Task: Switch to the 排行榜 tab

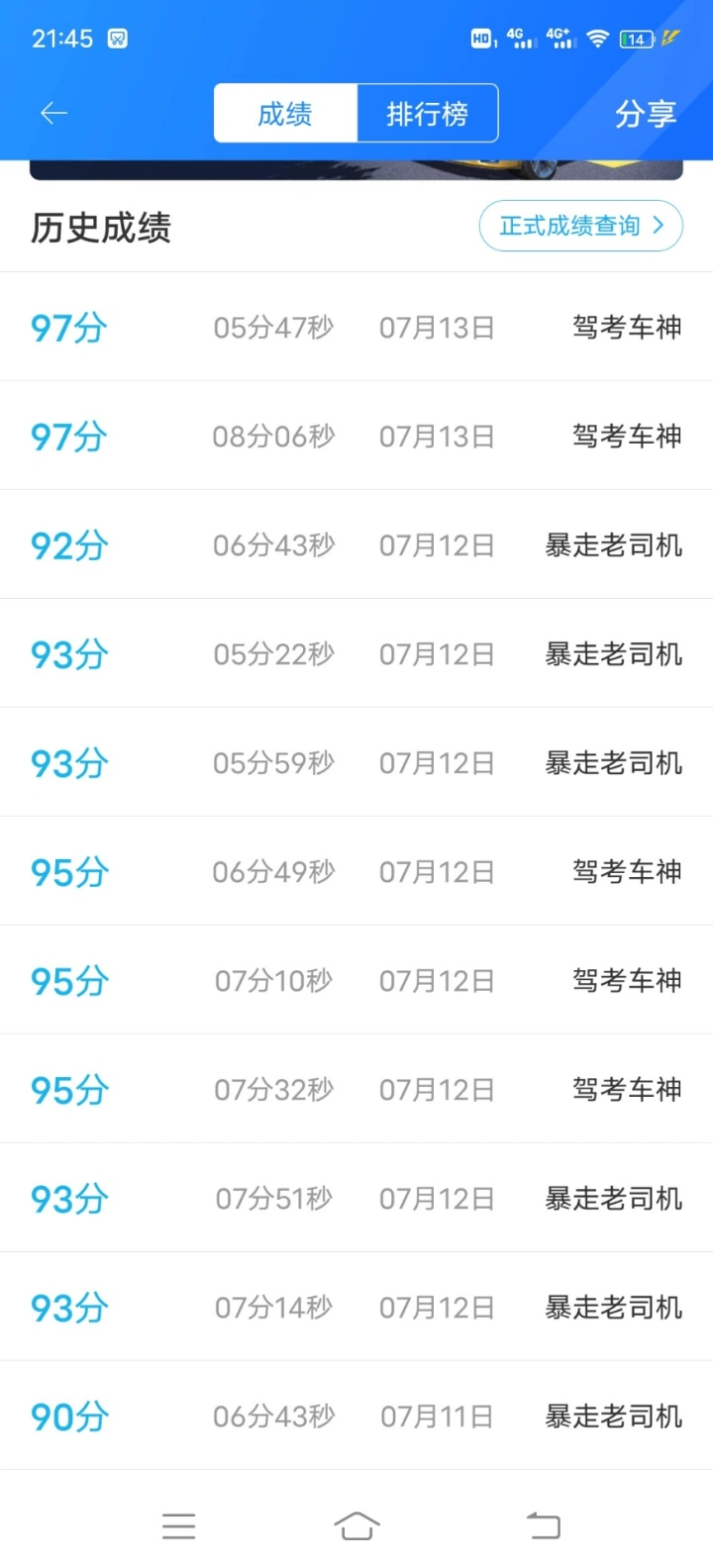Action: tap(428, 114)
